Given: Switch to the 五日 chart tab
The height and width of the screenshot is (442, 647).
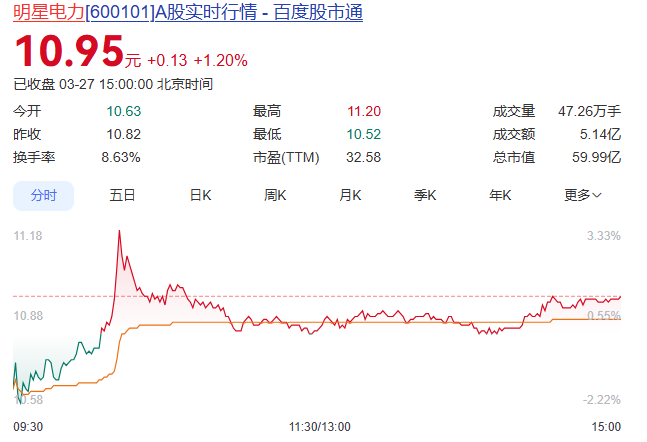Looking at the screenshot, I should [122, 196].
